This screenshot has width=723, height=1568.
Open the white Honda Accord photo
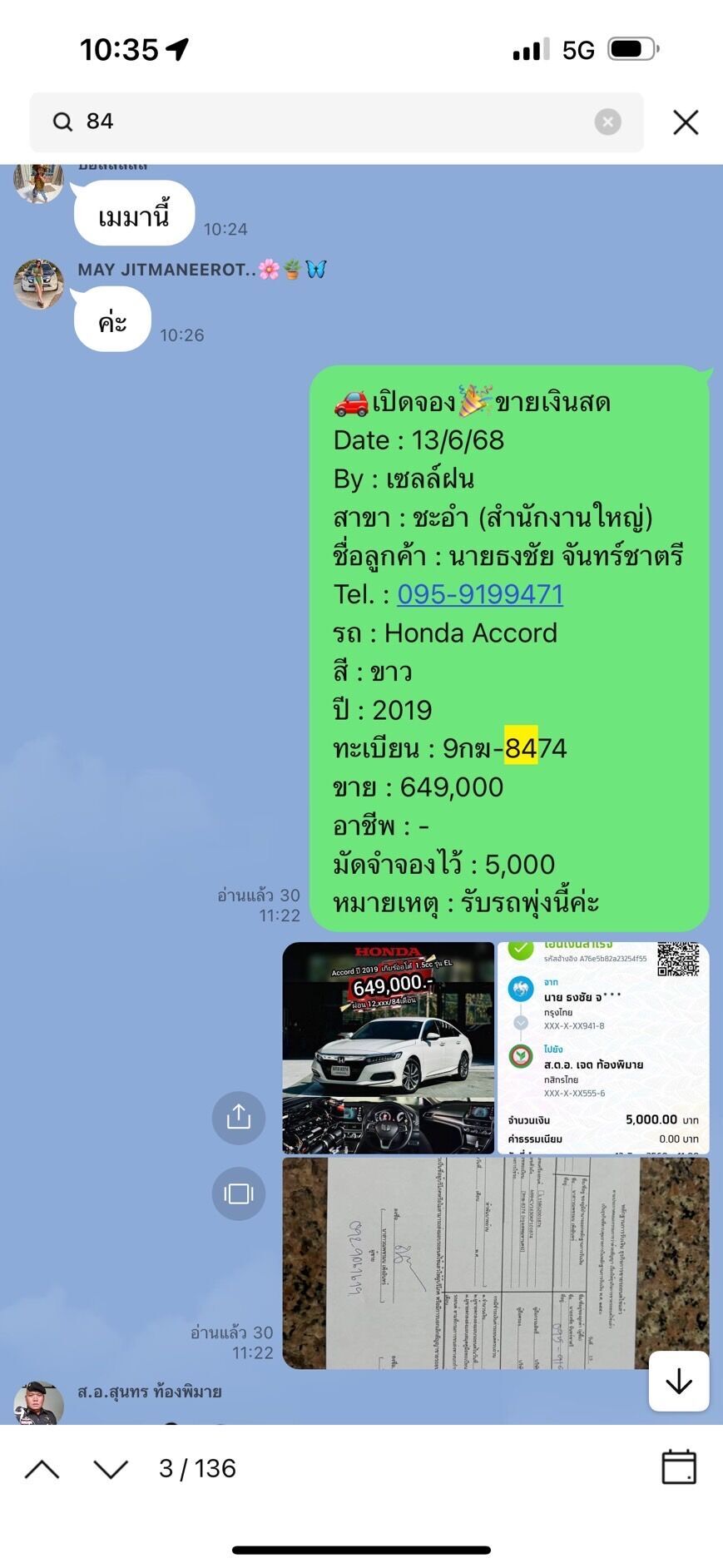[x=388, y=1048]
